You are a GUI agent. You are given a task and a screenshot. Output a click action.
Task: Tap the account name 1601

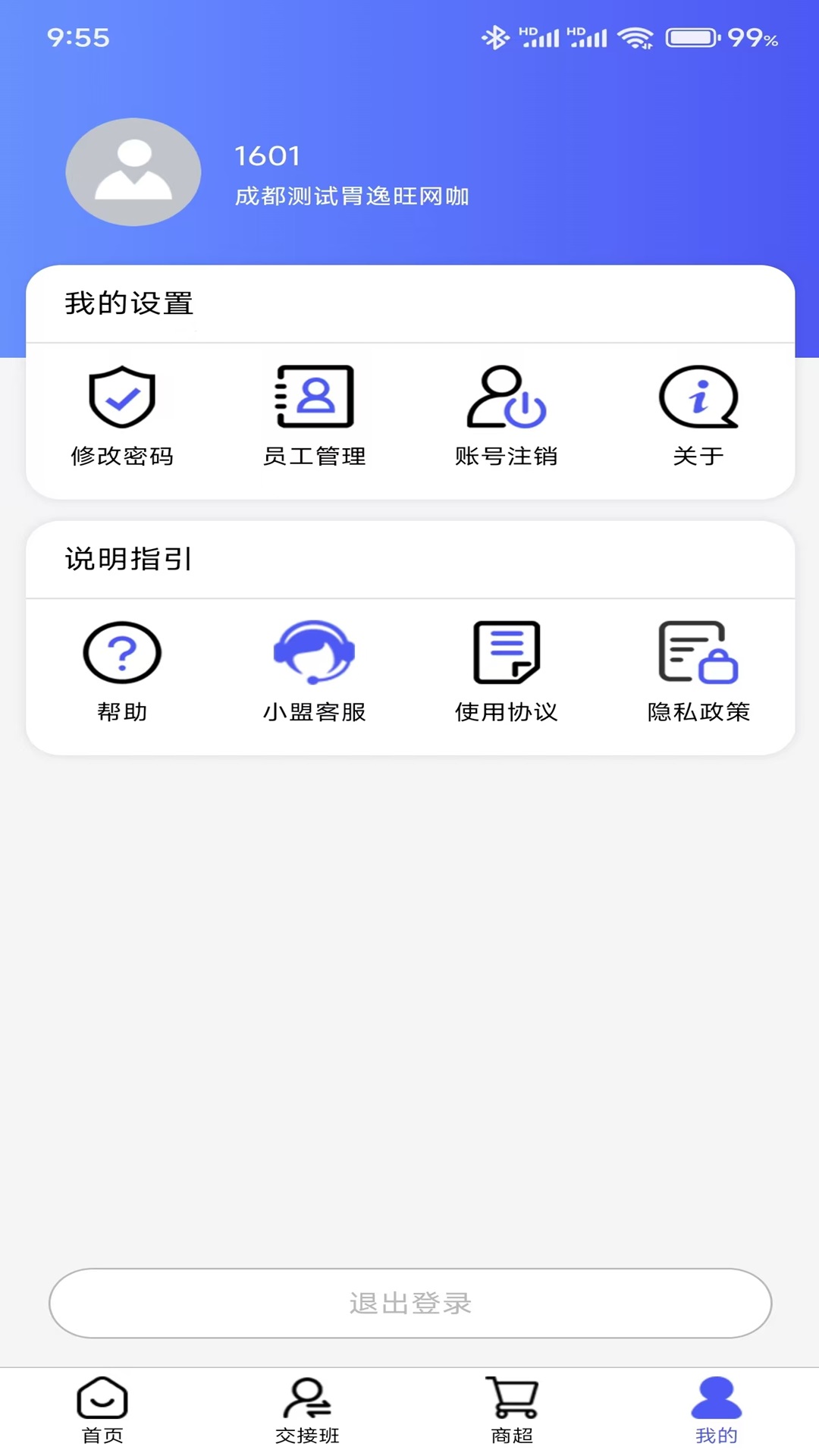tap(267, 156)
